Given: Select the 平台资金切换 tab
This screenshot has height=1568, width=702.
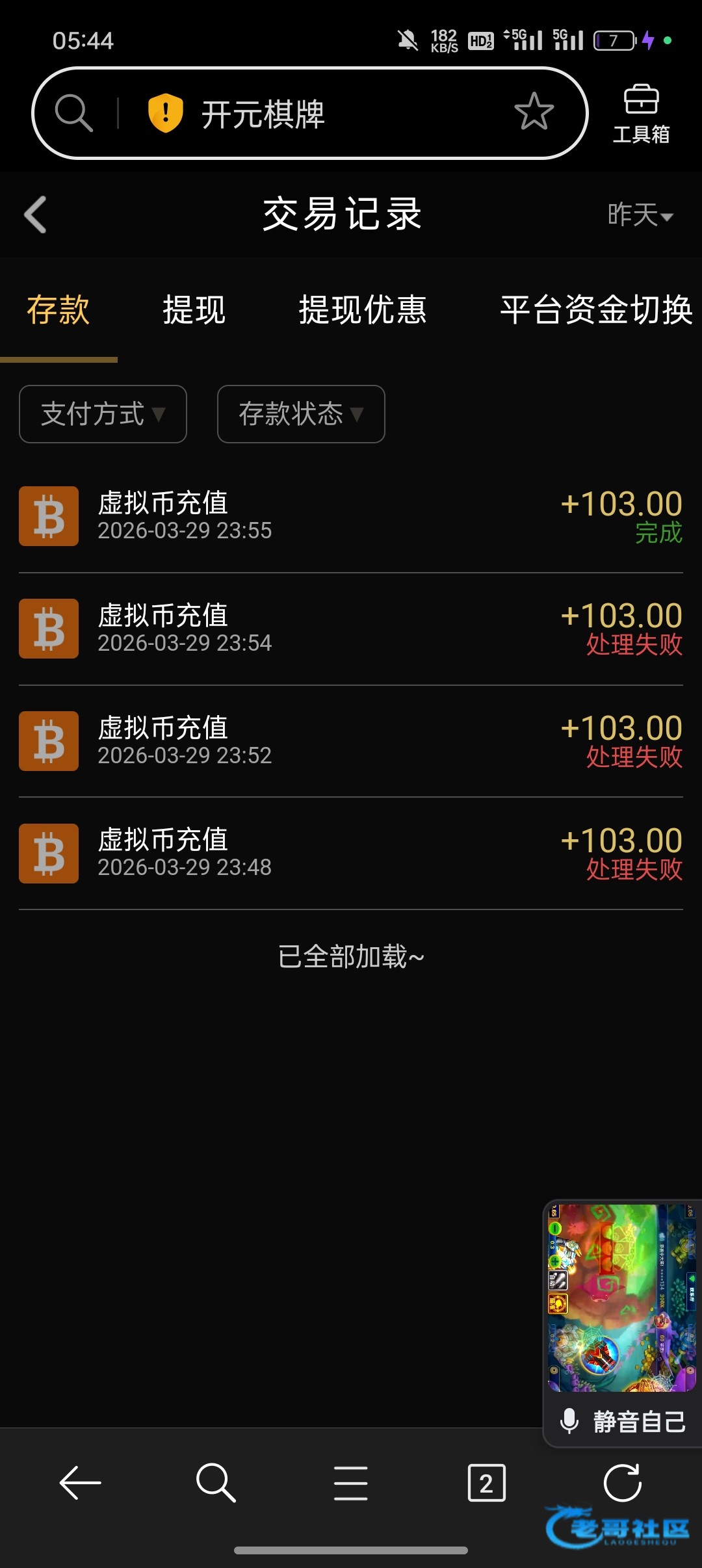Looking at the screenshot, I should click(596, 309).
